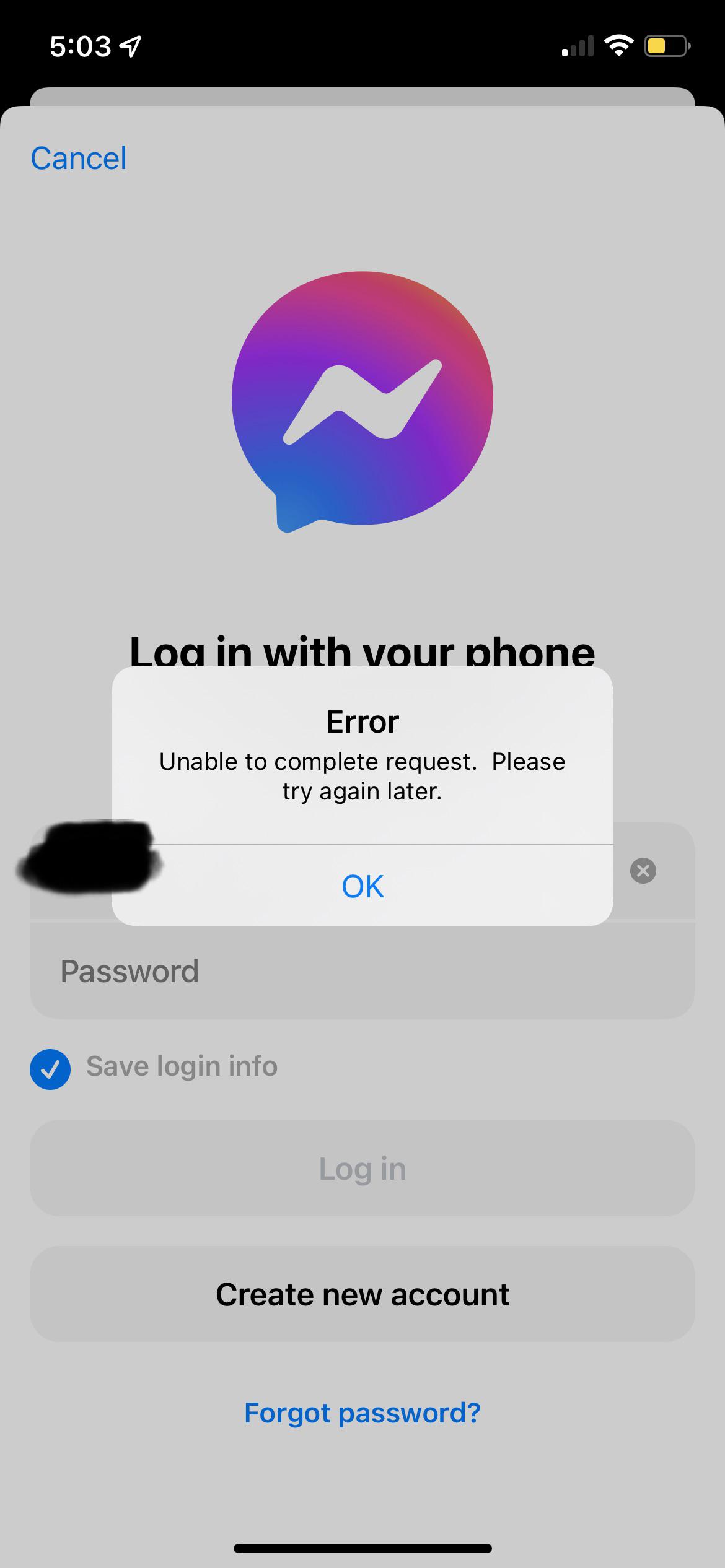This screenshot has height=1568, width=725.
Task: Clear the phone number field using the X icon
Action: [642, 871]
